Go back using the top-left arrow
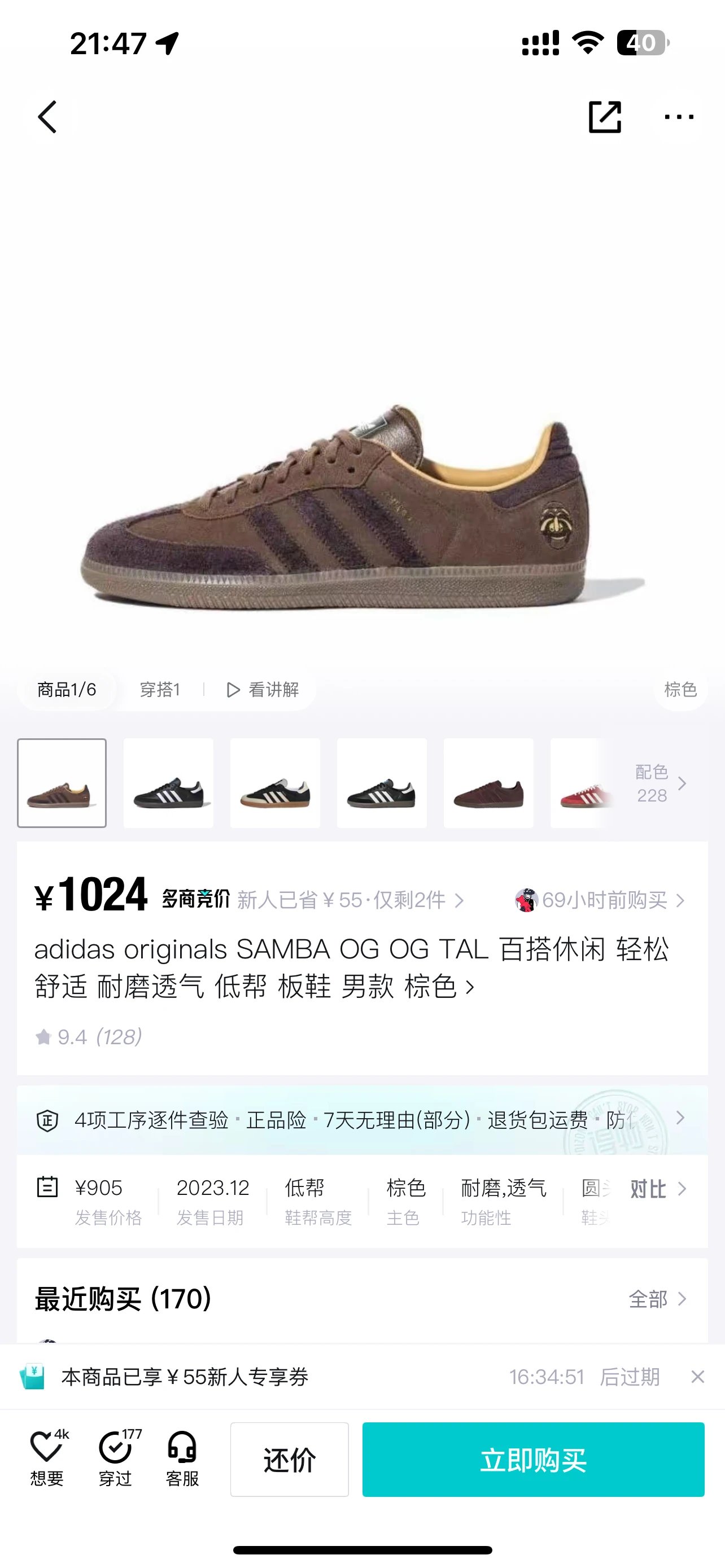The width and height of the screenshot is (725, 1568). click(47, 117)
